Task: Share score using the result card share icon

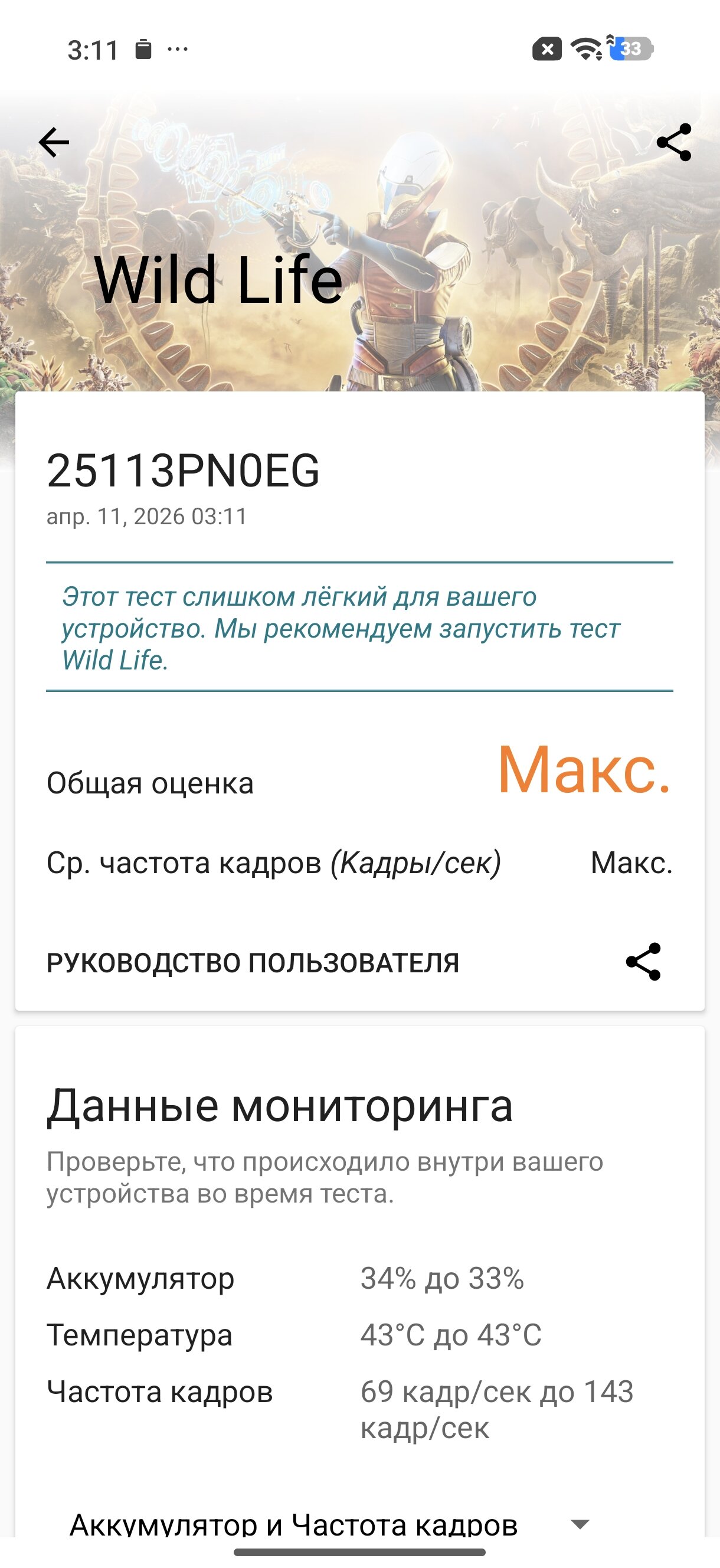Action: point(643,962)
